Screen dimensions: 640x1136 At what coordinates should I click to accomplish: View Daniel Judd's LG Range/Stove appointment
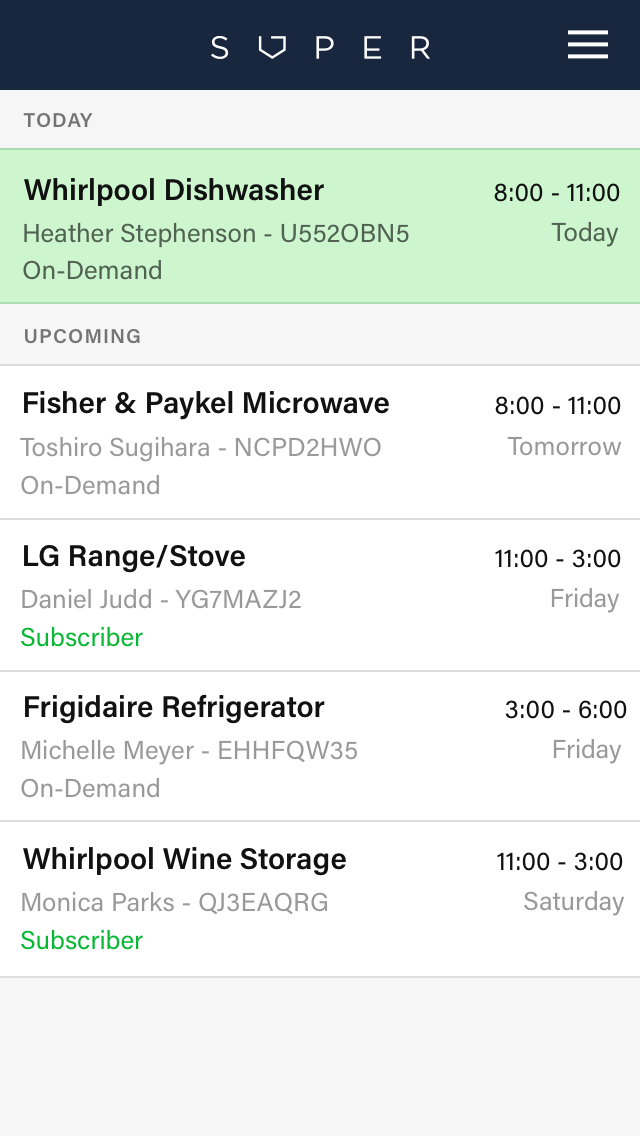click(x=320, y=596)
